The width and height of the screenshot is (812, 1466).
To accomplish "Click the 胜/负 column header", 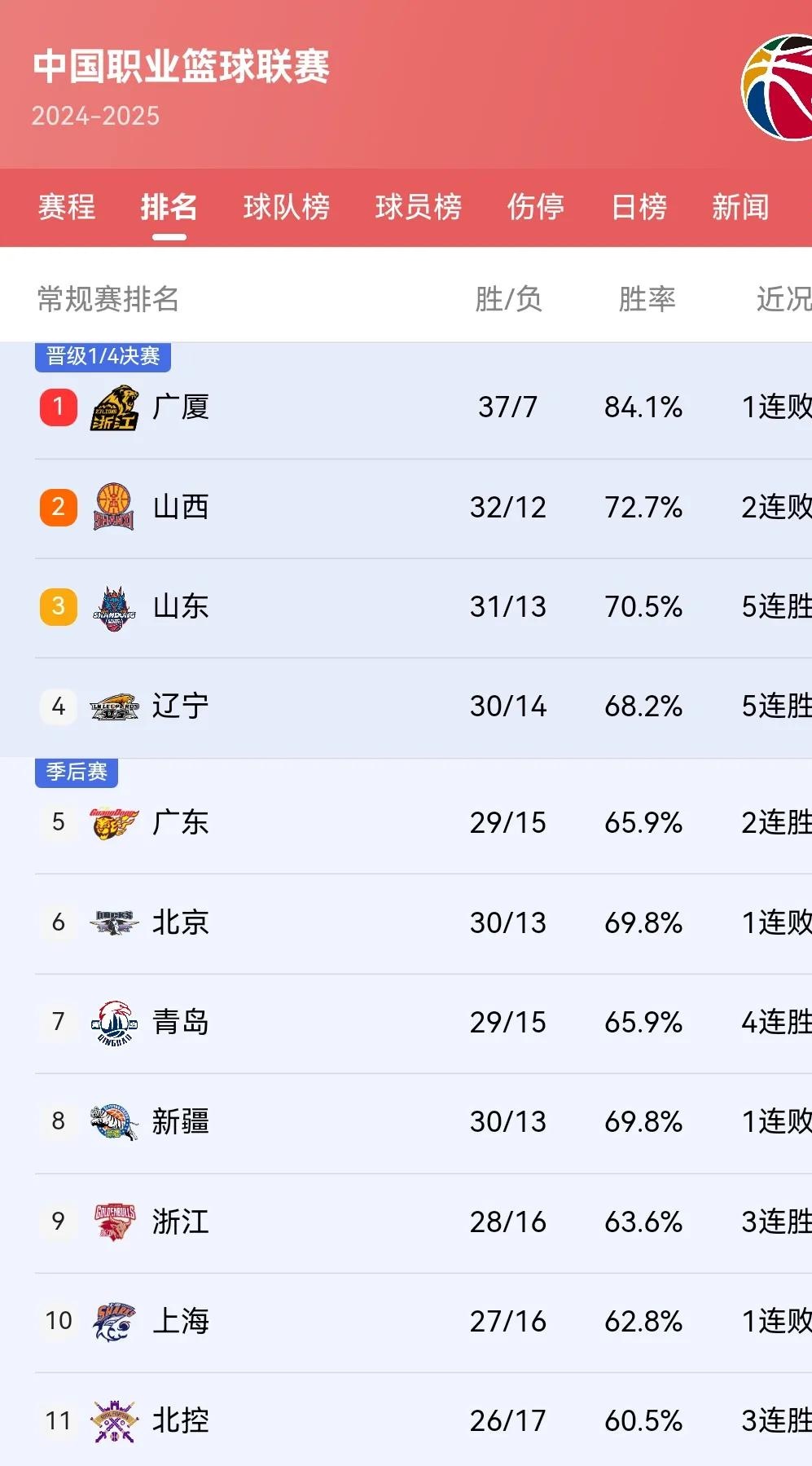I will [x=507, y=299].
